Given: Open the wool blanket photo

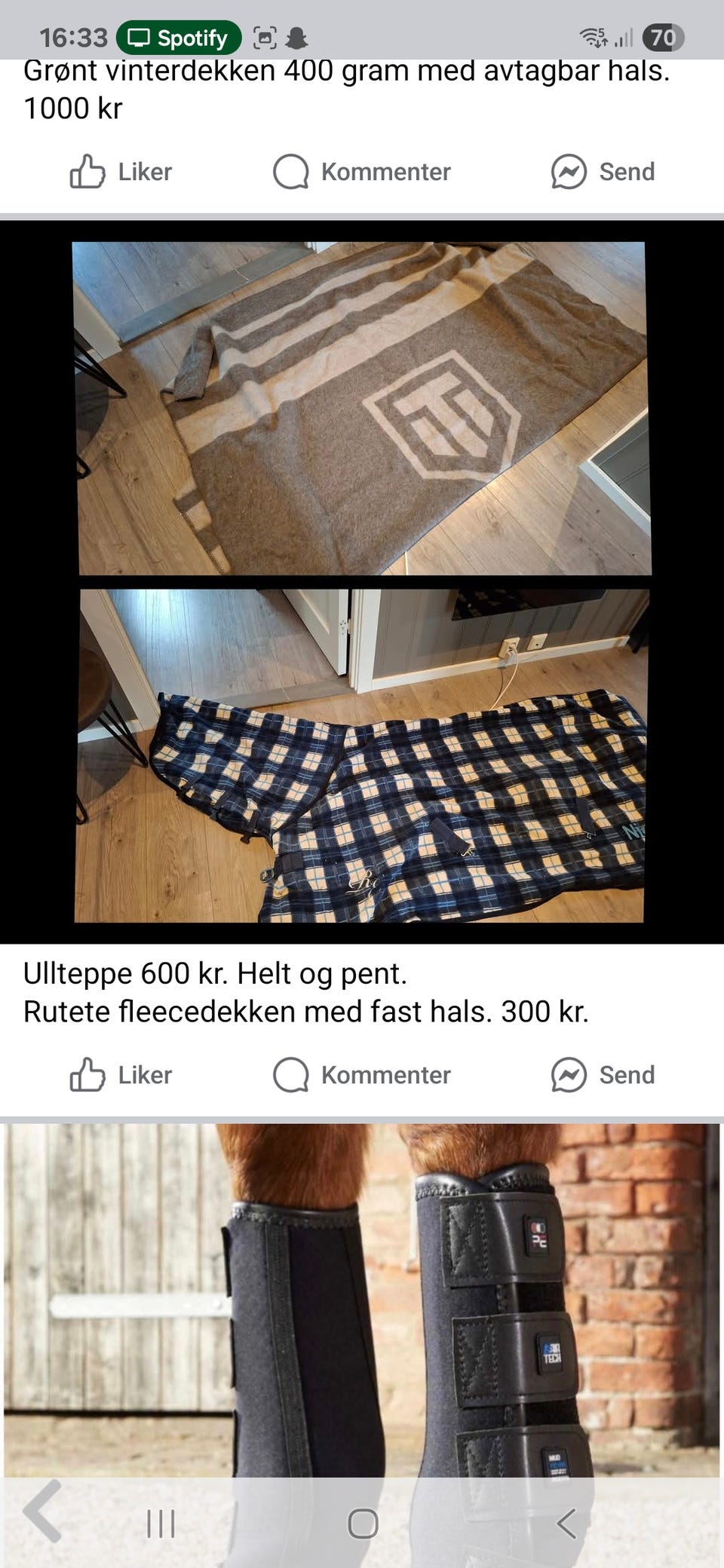Looking at the screenshot, I should pyautogui.click(x=362, y=407).
